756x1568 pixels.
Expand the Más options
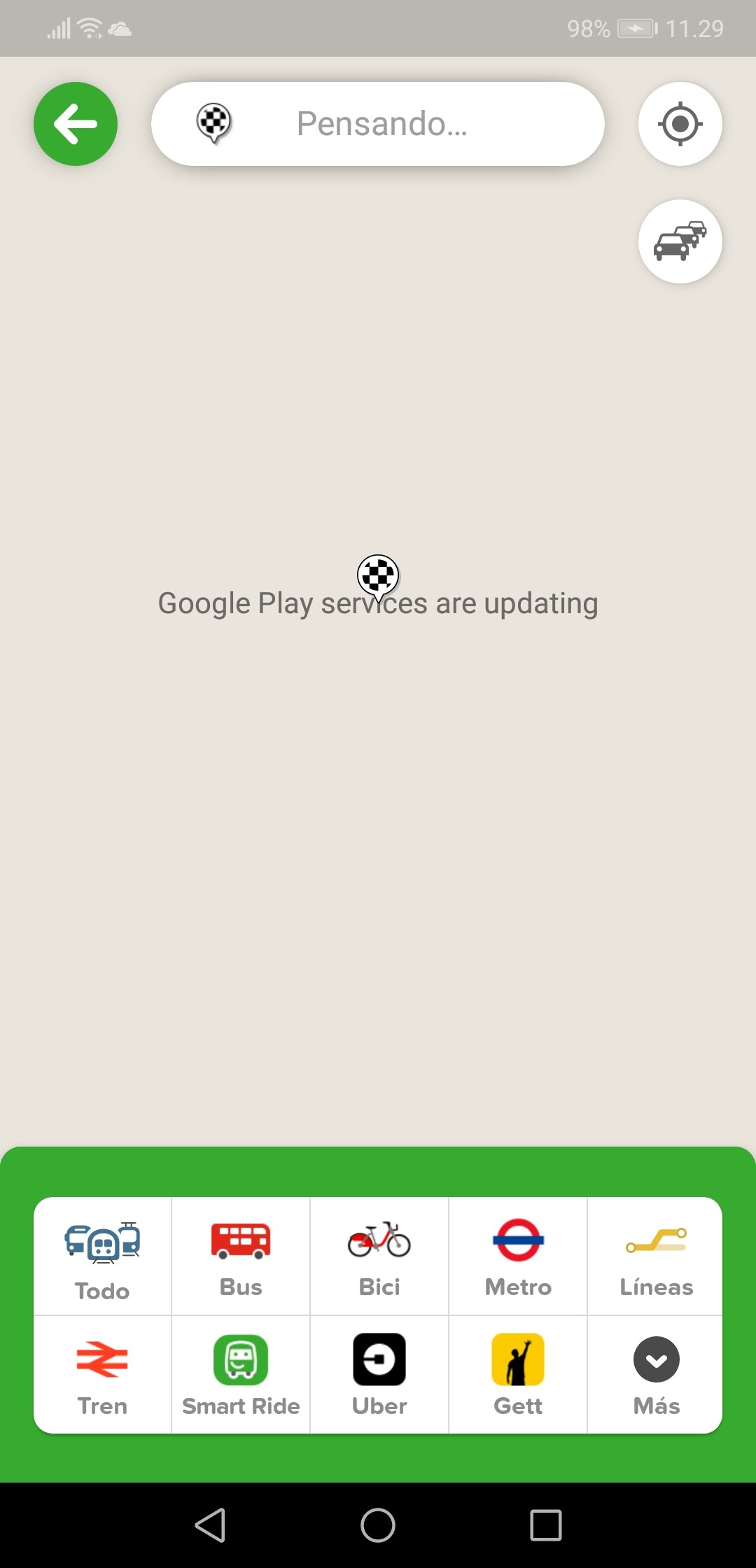[656, 1375]
